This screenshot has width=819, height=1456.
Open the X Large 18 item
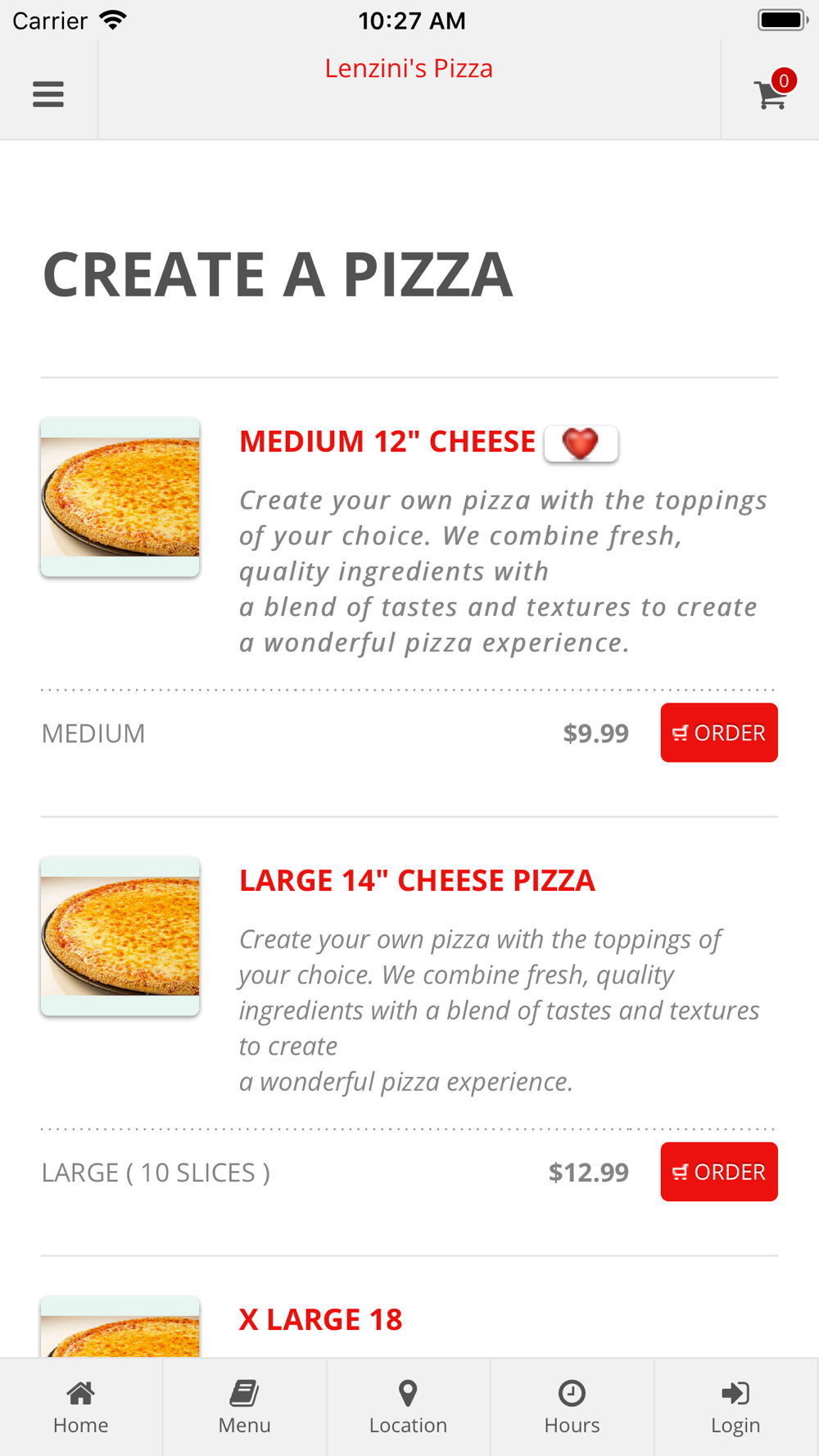[320, 1319]
